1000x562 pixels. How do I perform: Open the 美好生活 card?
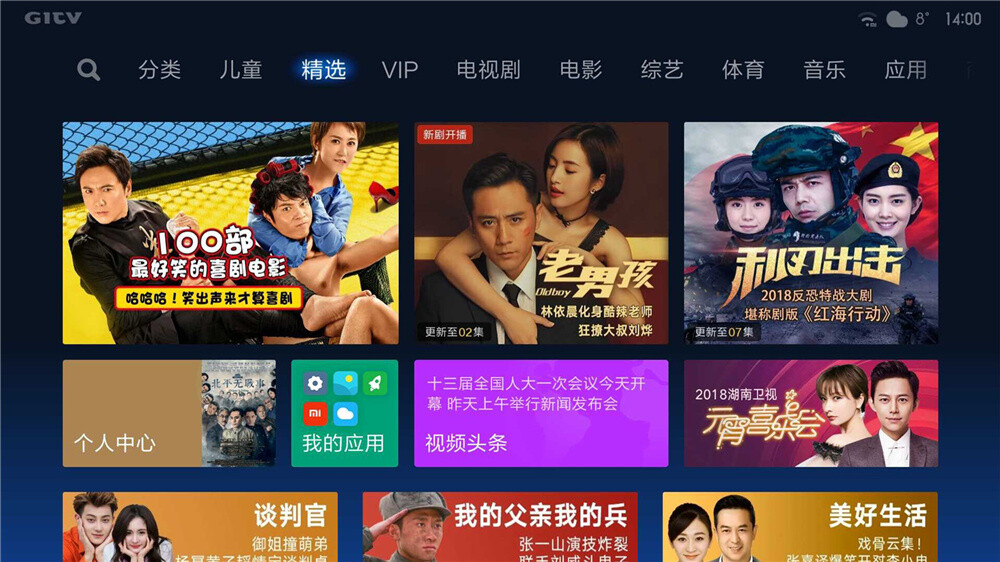click(x=800, y=526)
